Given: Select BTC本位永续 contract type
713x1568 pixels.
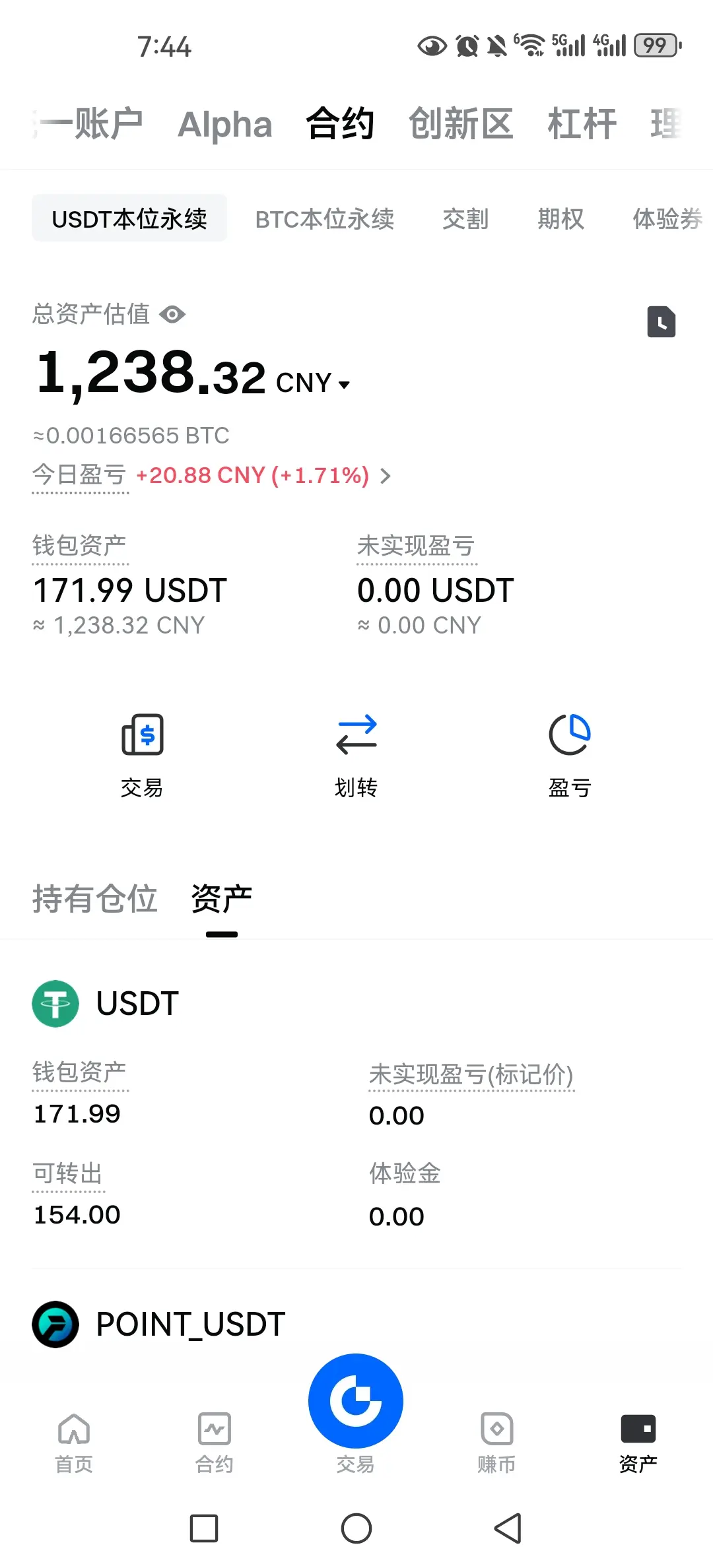Looking at the screenshot, I should pyautogui.click(x=324, y=218).
